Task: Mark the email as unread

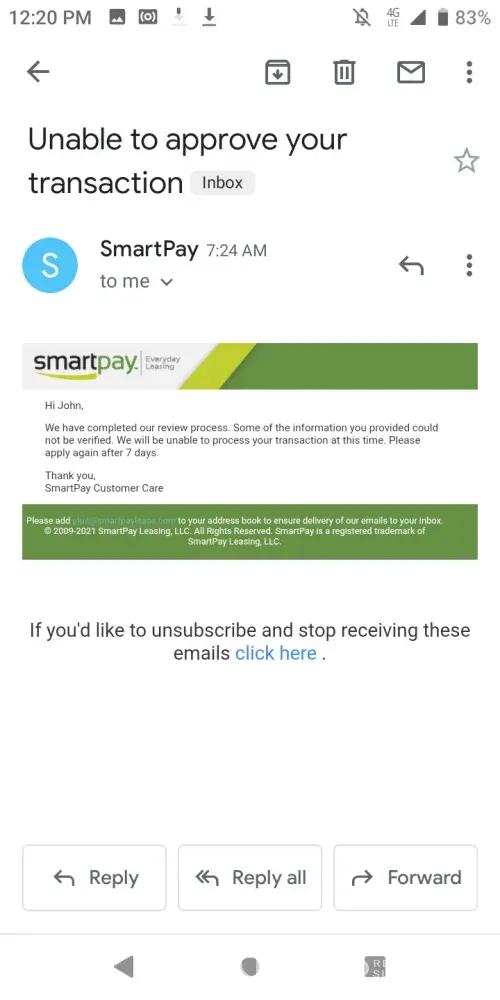Action: [x=411, y=72]
